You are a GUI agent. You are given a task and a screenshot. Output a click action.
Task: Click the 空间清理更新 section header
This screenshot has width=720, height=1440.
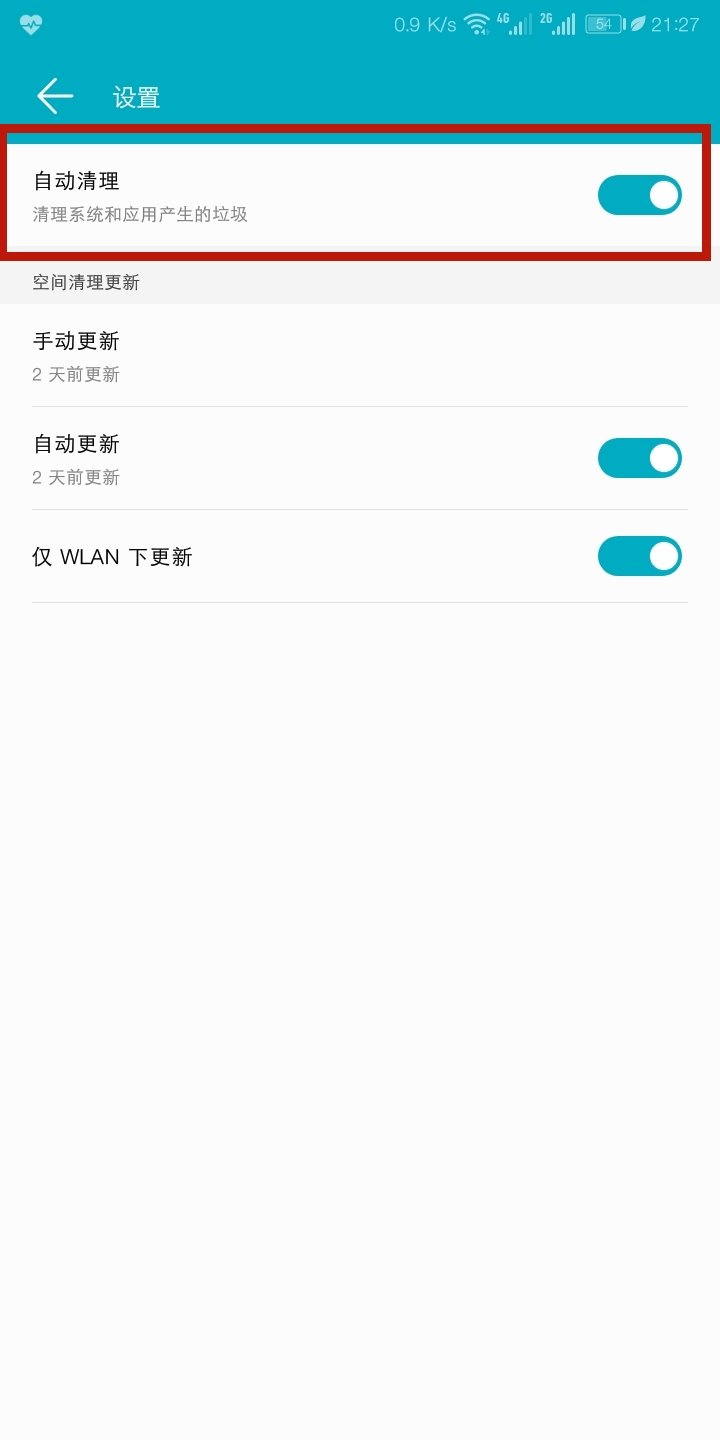pos(84,282)
